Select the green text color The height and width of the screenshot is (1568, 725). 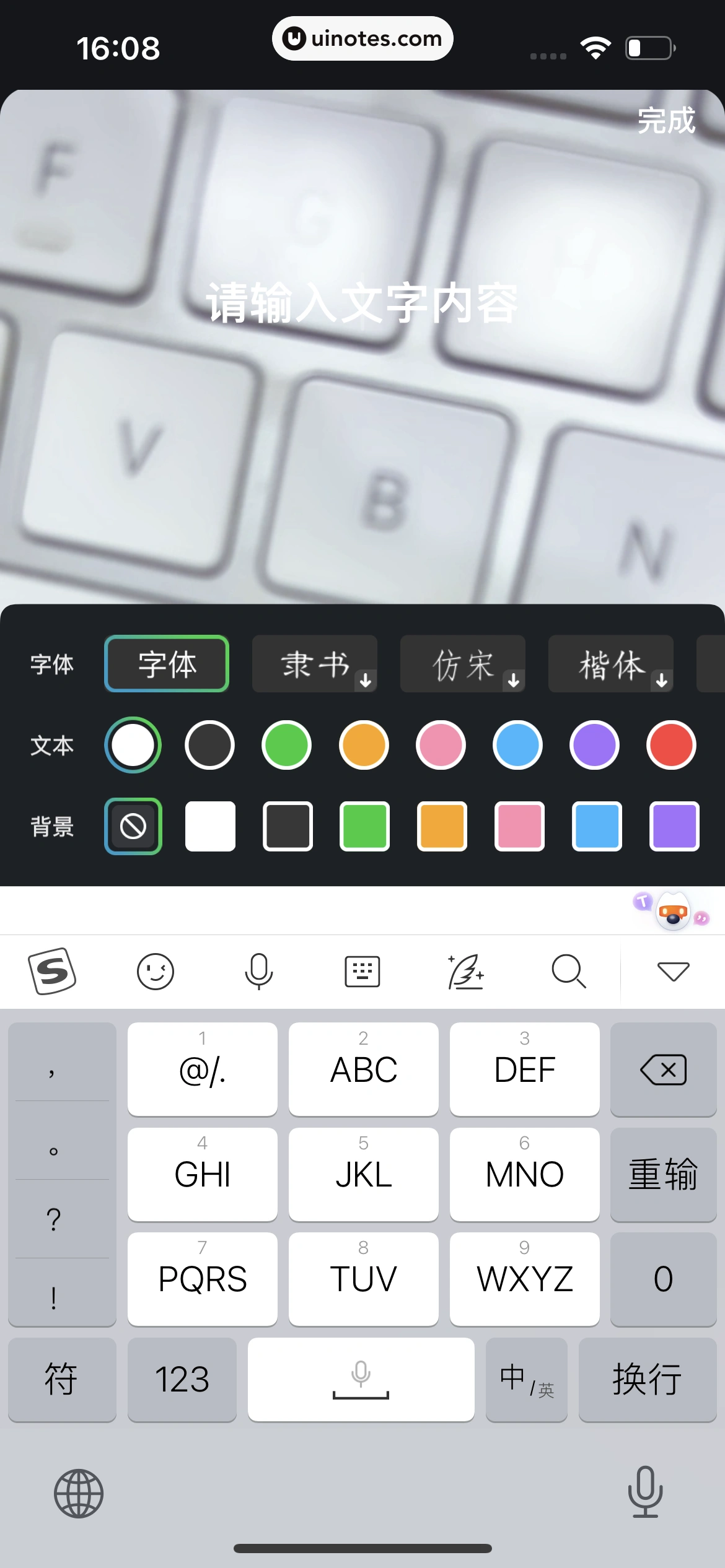pyautogui.click(x=286, y=746)
